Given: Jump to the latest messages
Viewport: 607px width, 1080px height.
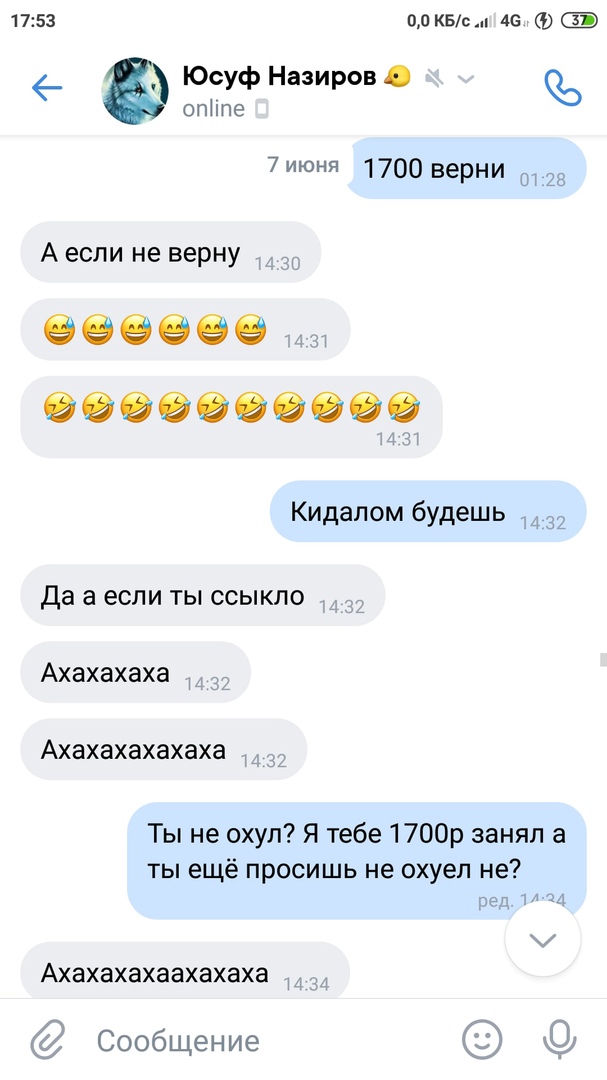Looking at the screenshot, I should (542, 939).
